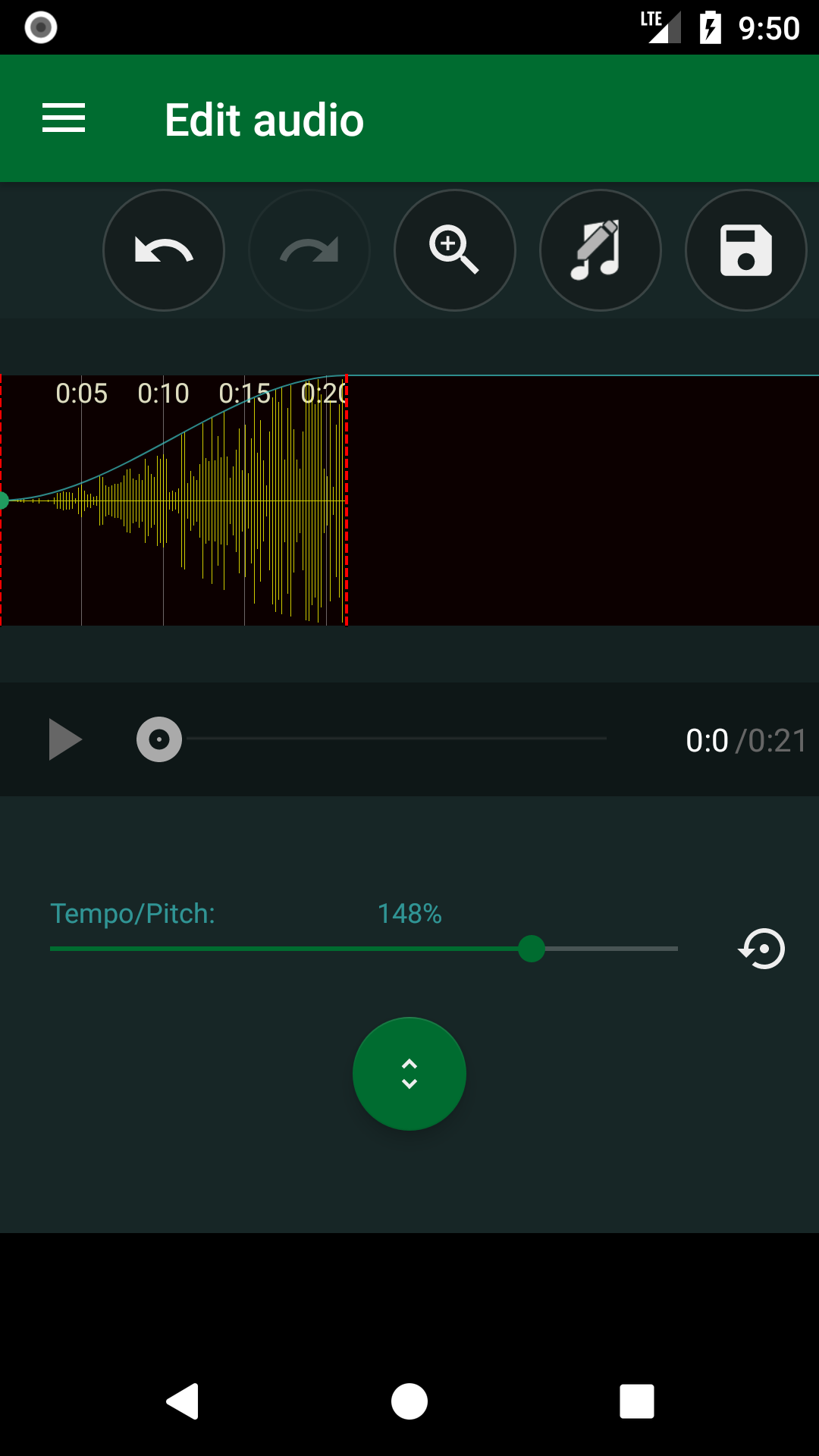The width and height of the screenshot is (819, 1456).
Task: Open the Edit audio screen menu
Action: click(64, 118)
